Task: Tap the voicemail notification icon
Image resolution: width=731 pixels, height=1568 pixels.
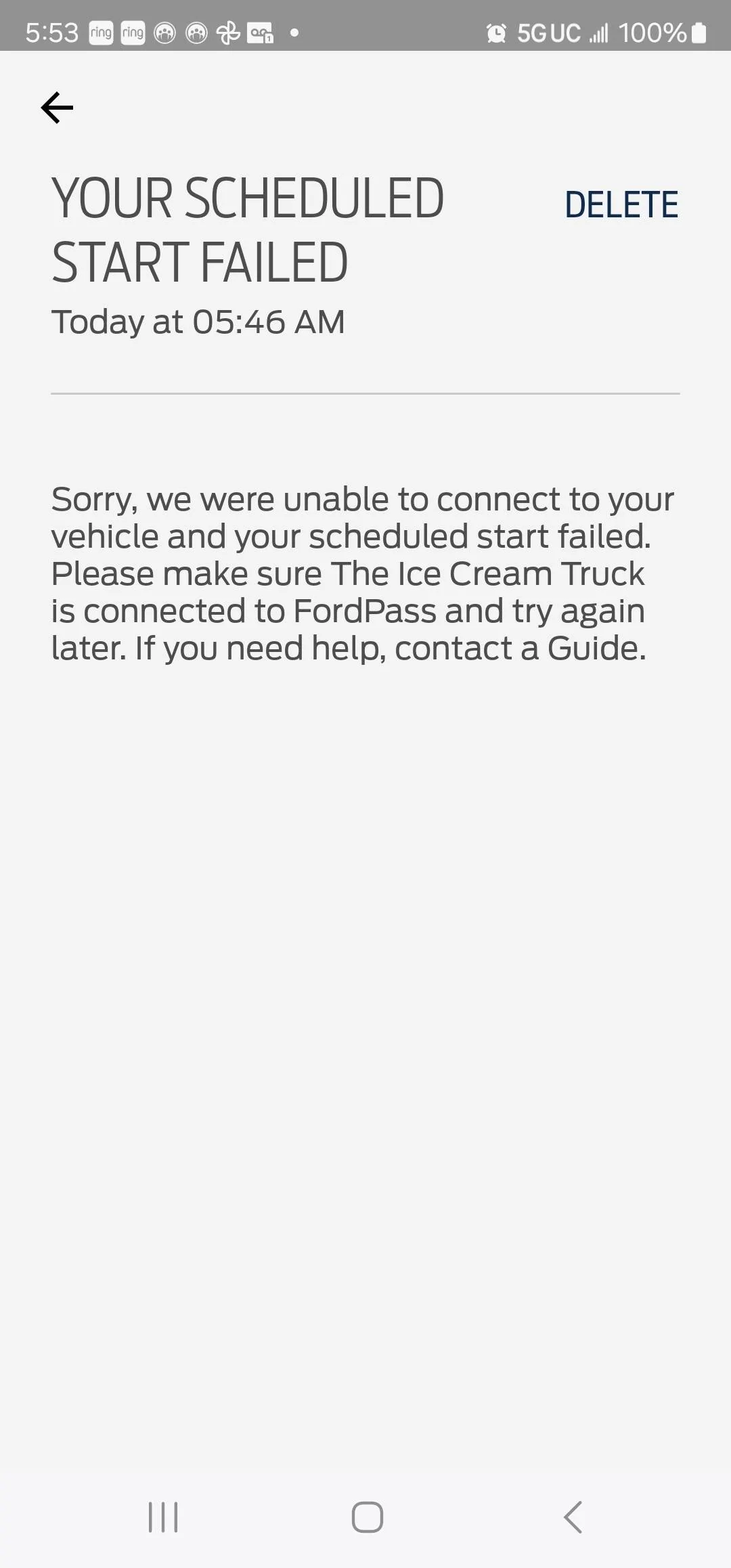Action: point(261,32)
